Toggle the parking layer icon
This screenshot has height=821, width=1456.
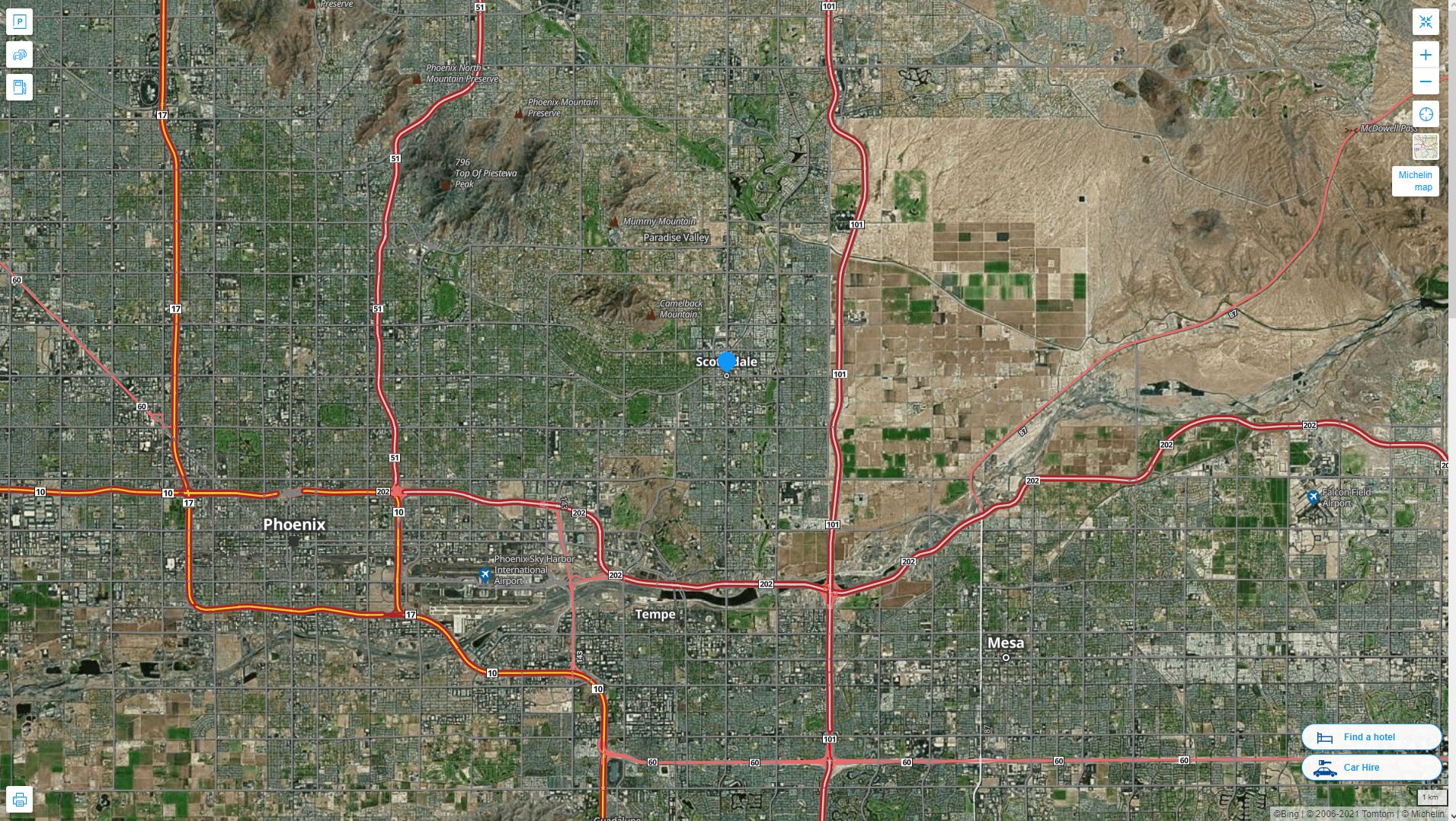19,21
